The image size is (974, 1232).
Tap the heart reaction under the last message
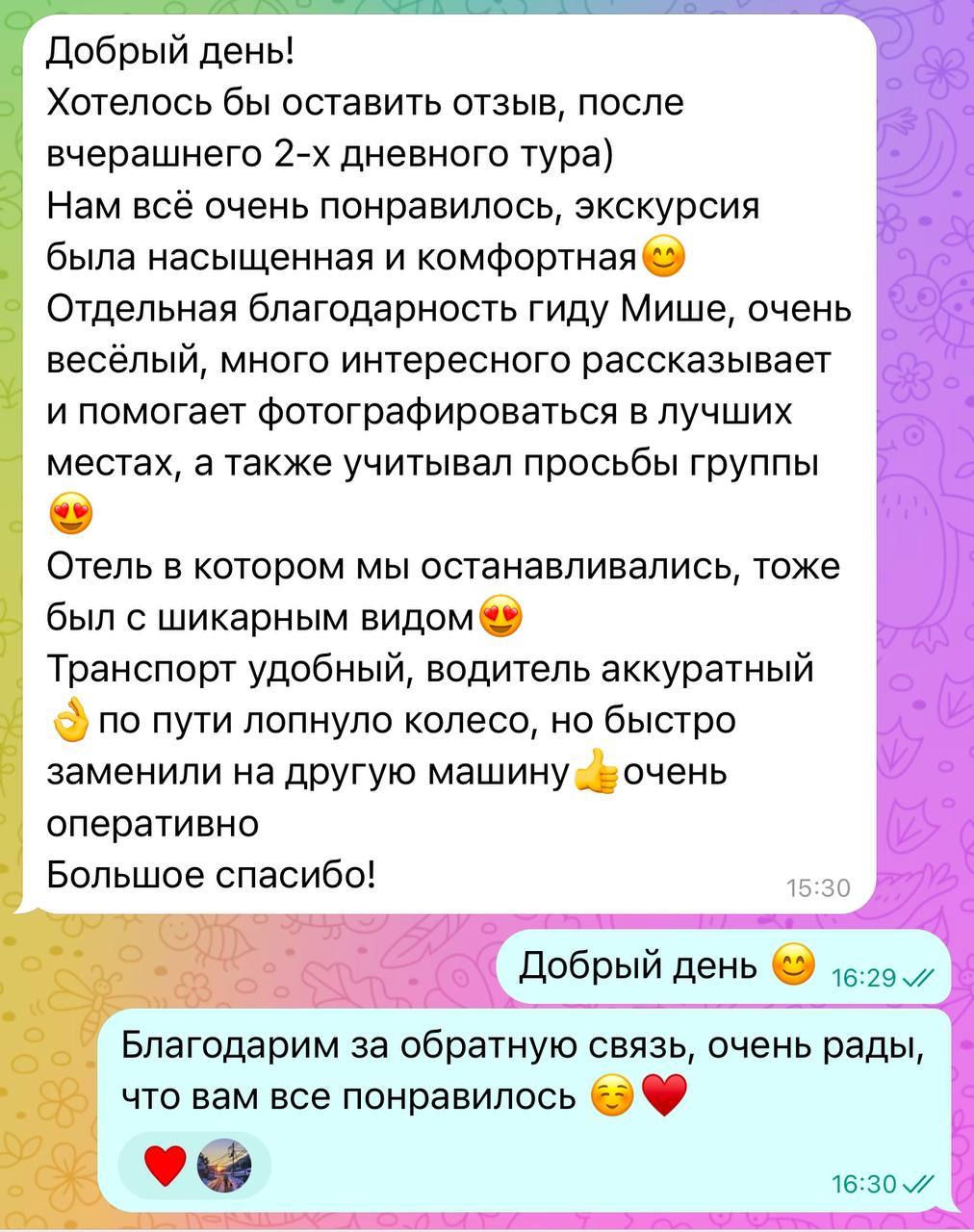pos(166,1168)
